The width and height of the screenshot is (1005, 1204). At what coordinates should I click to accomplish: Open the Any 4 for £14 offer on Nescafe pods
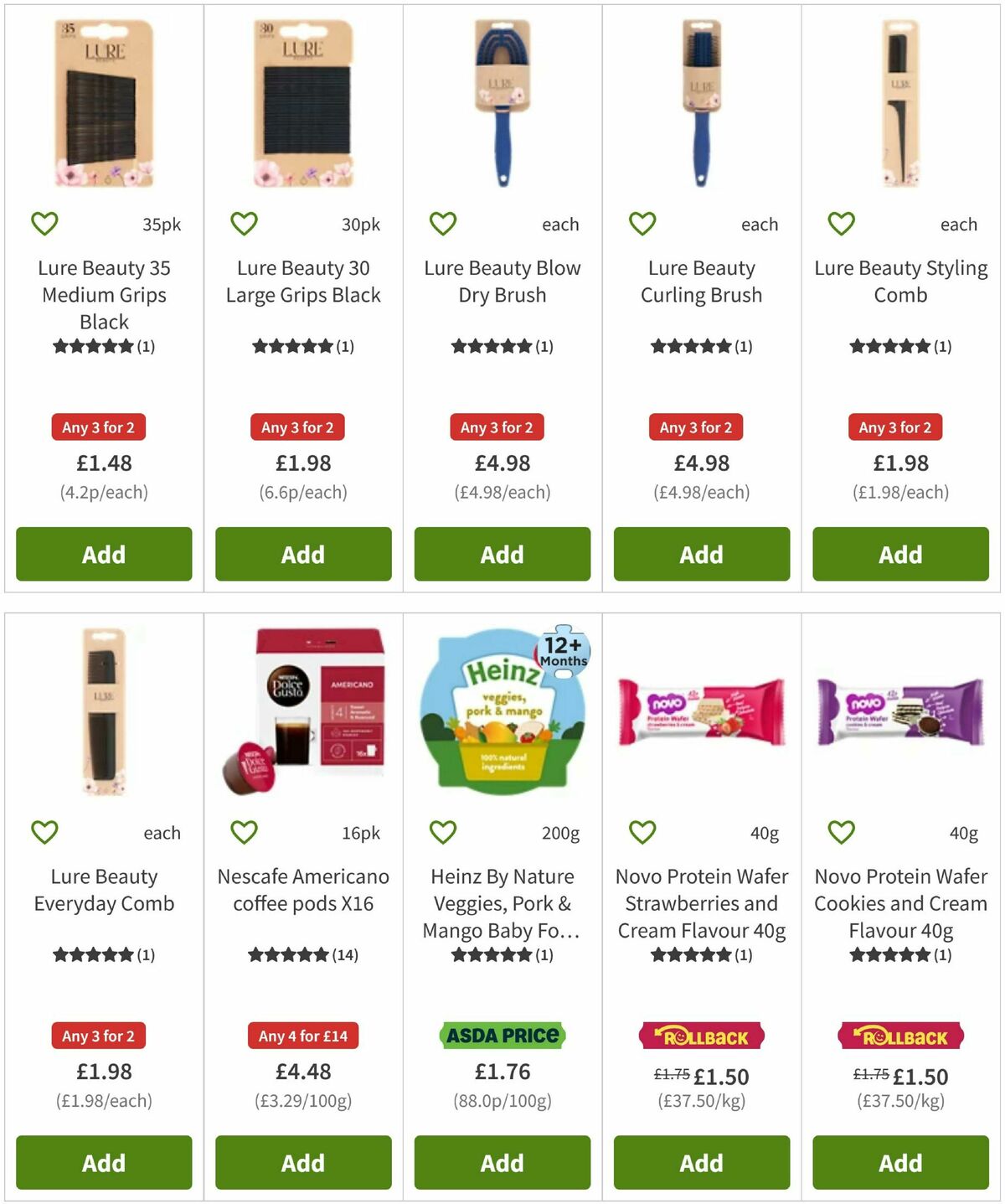coord(302,1036)
